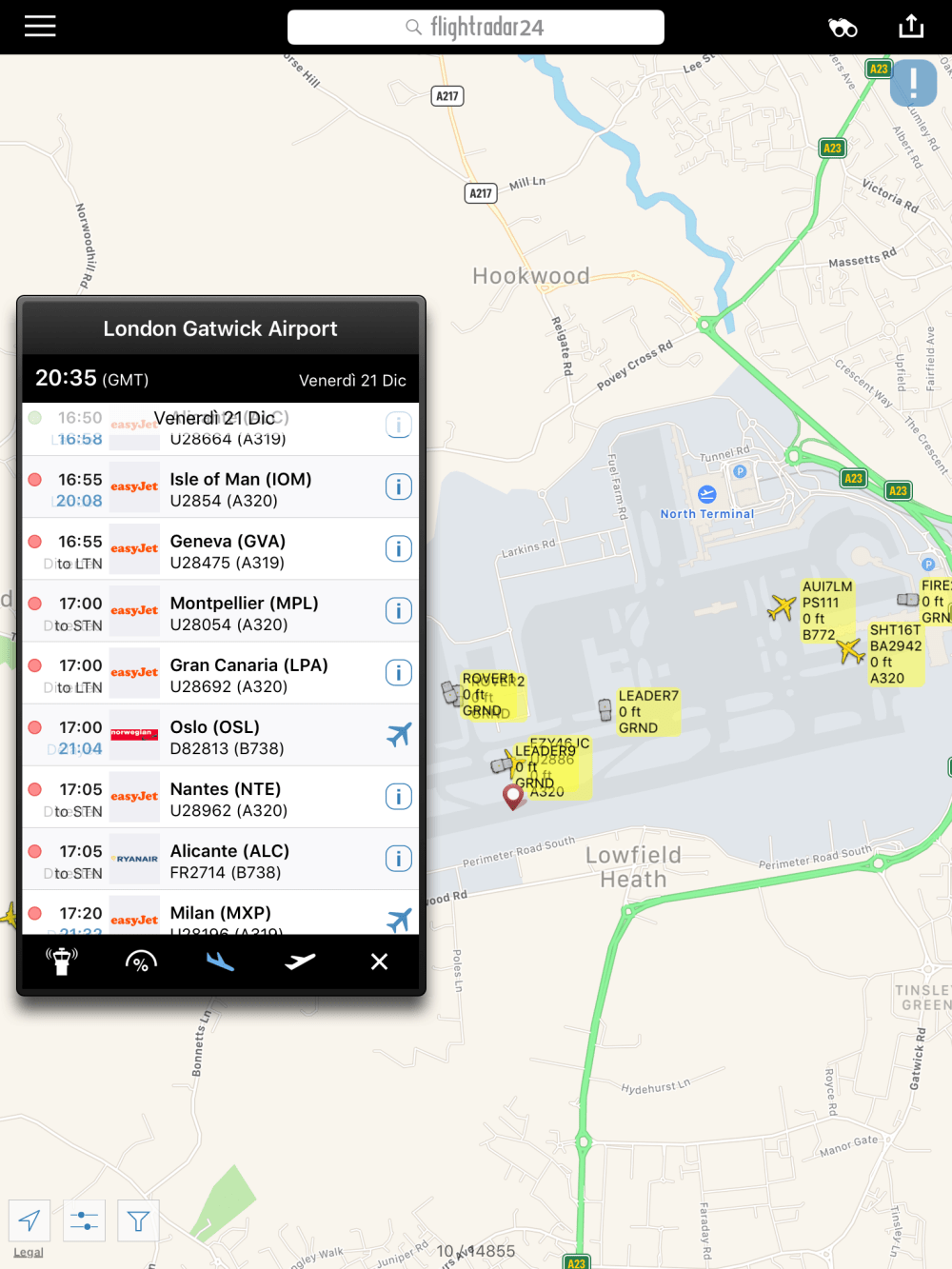The height and width of the screenshot is (1269, 952).
Task: Switch to the arrivals tab
Action: [220, 962]
